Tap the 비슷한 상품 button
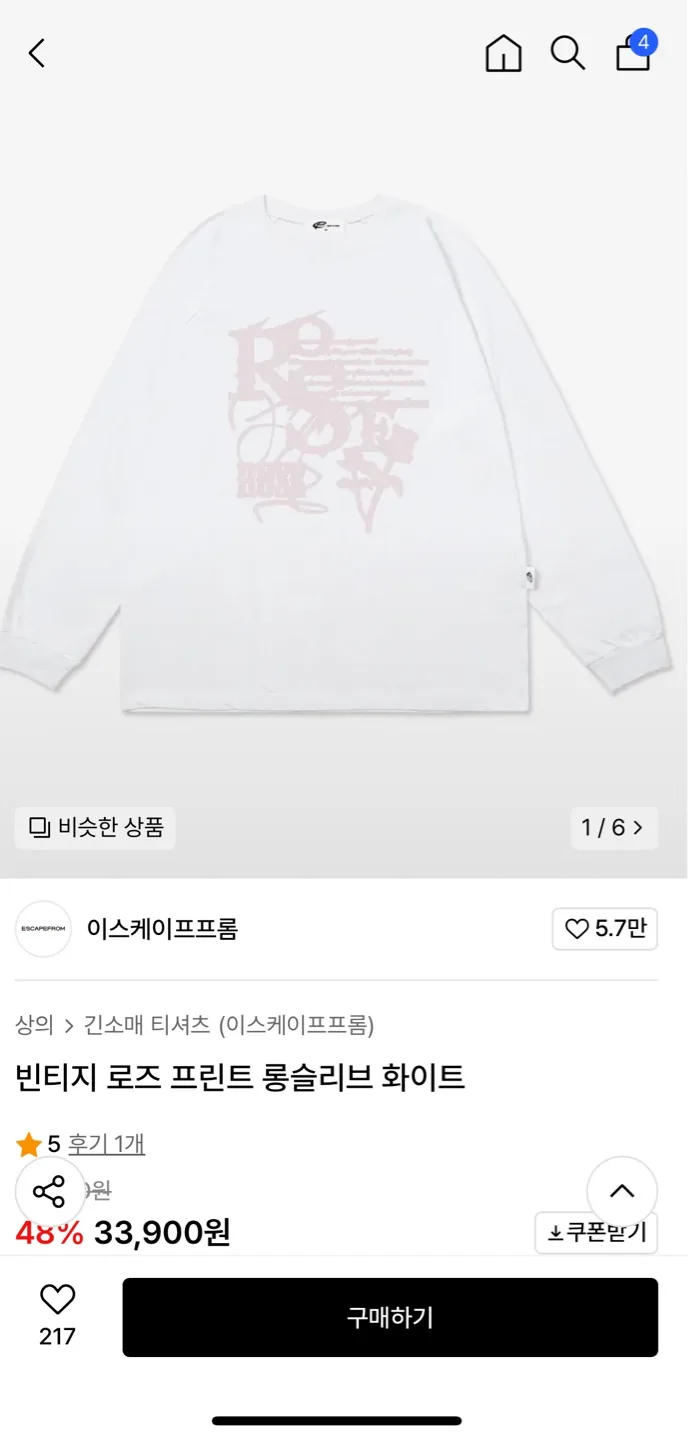688x1440 pixels. click(96, 828)
